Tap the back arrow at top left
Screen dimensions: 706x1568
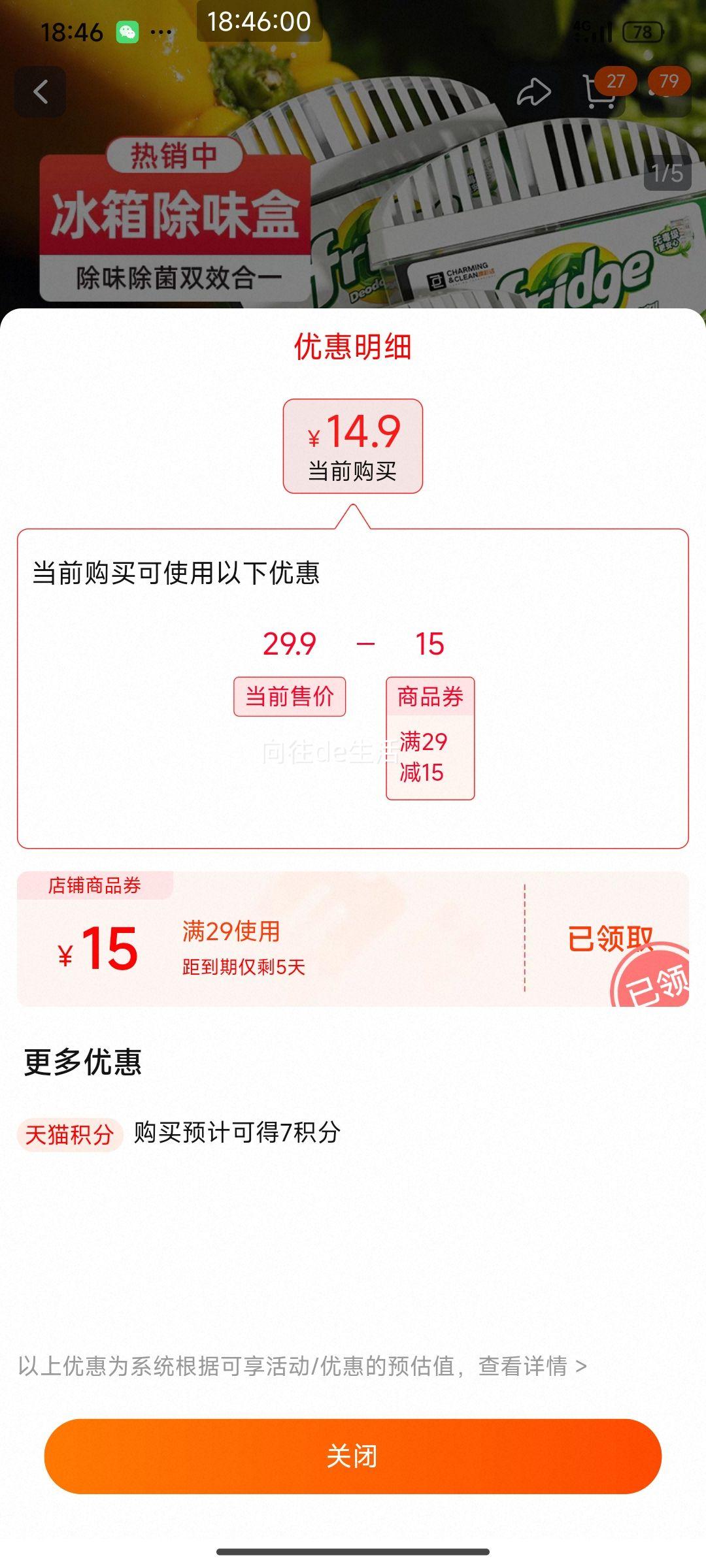pos(41,92)
